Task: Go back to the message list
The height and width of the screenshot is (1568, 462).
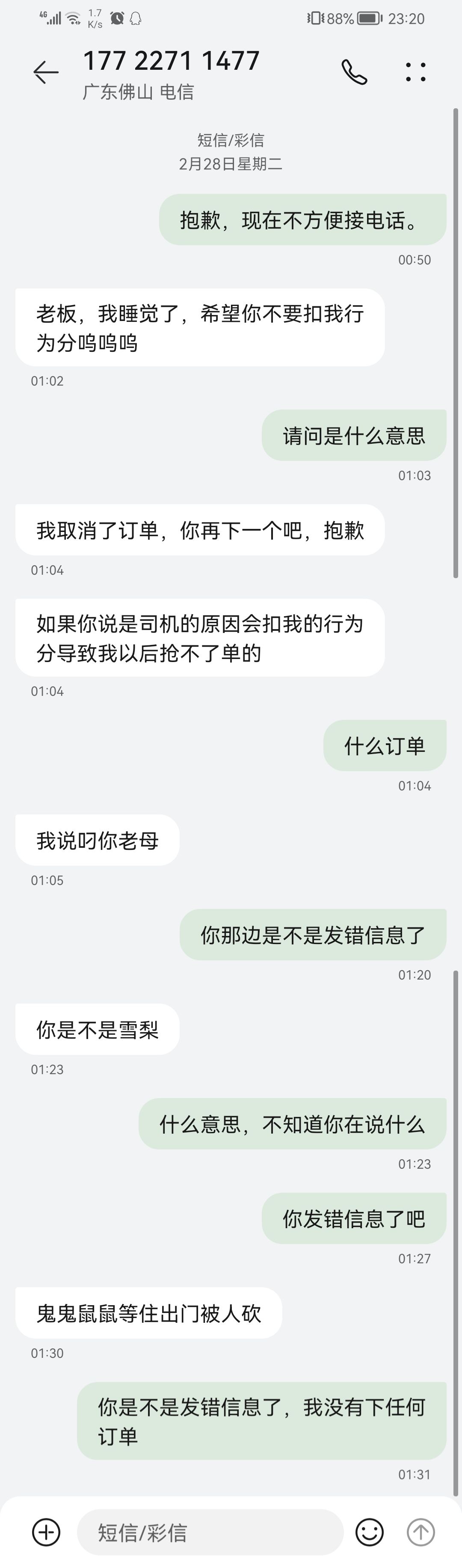Action: tap(46, 72)
